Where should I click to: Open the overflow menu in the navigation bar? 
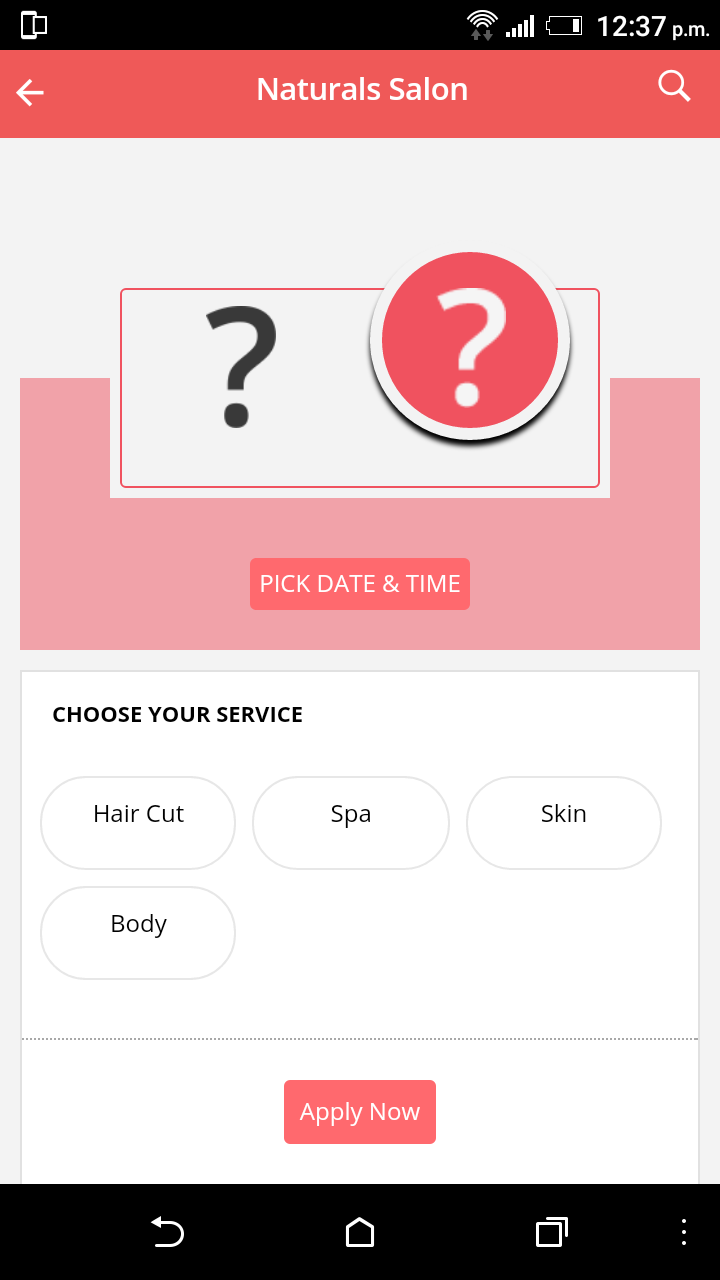pyautogui.click(x=683, y=1233)
